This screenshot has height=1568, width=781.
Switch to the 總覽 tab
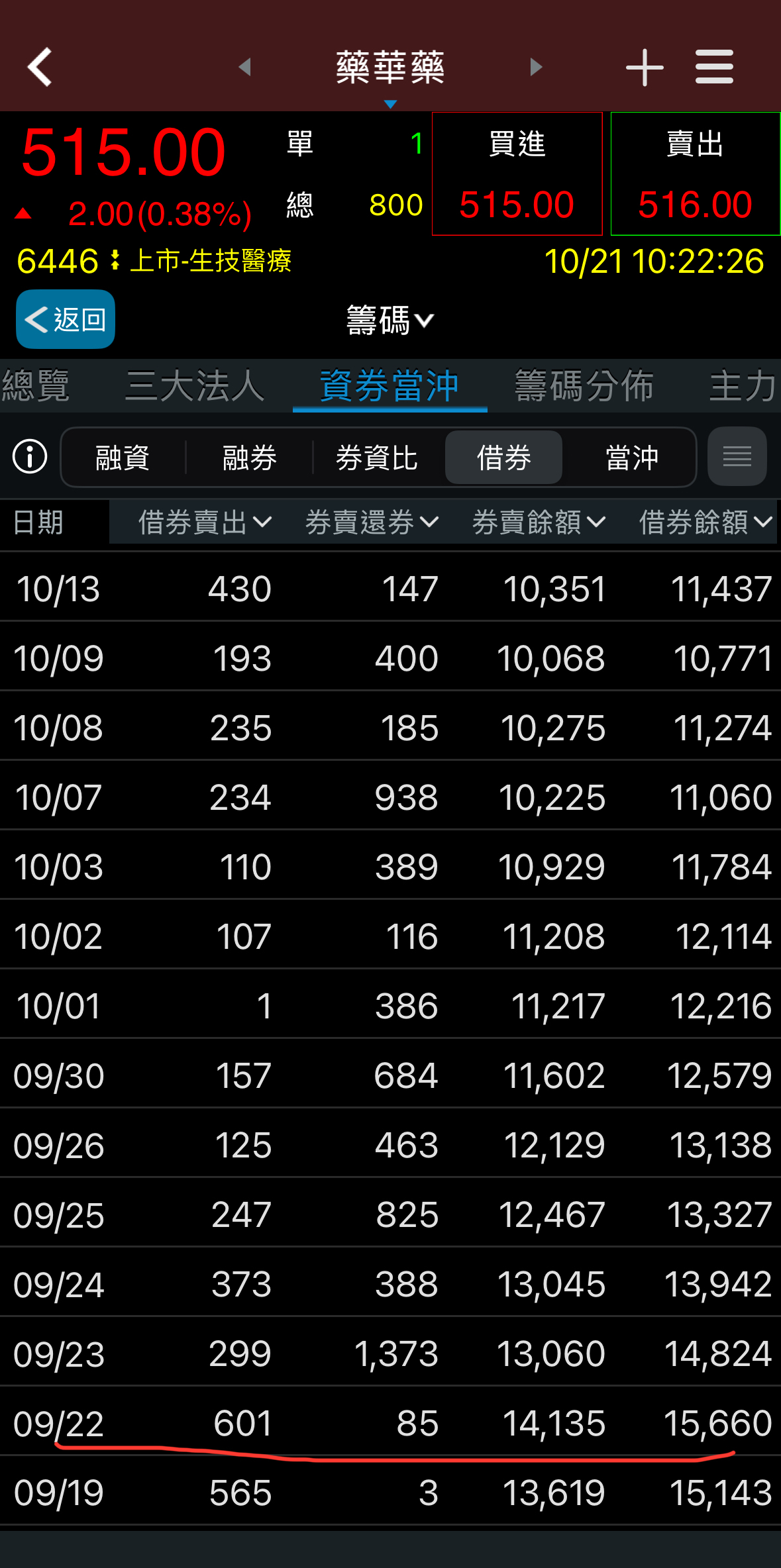pyautogui.click(x=36, y=386)
